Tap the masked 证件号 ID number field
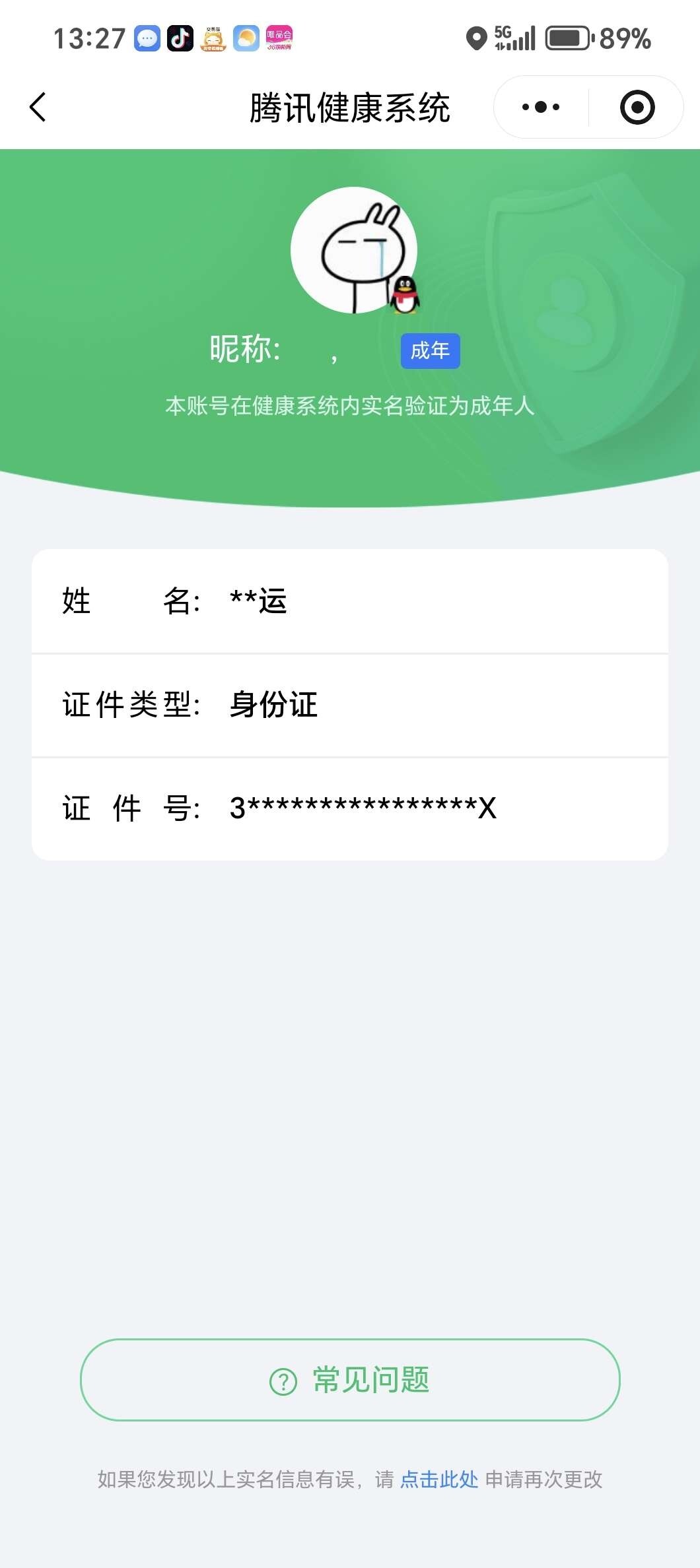The width and height of the screenshot is (700, 1568). 350,808
